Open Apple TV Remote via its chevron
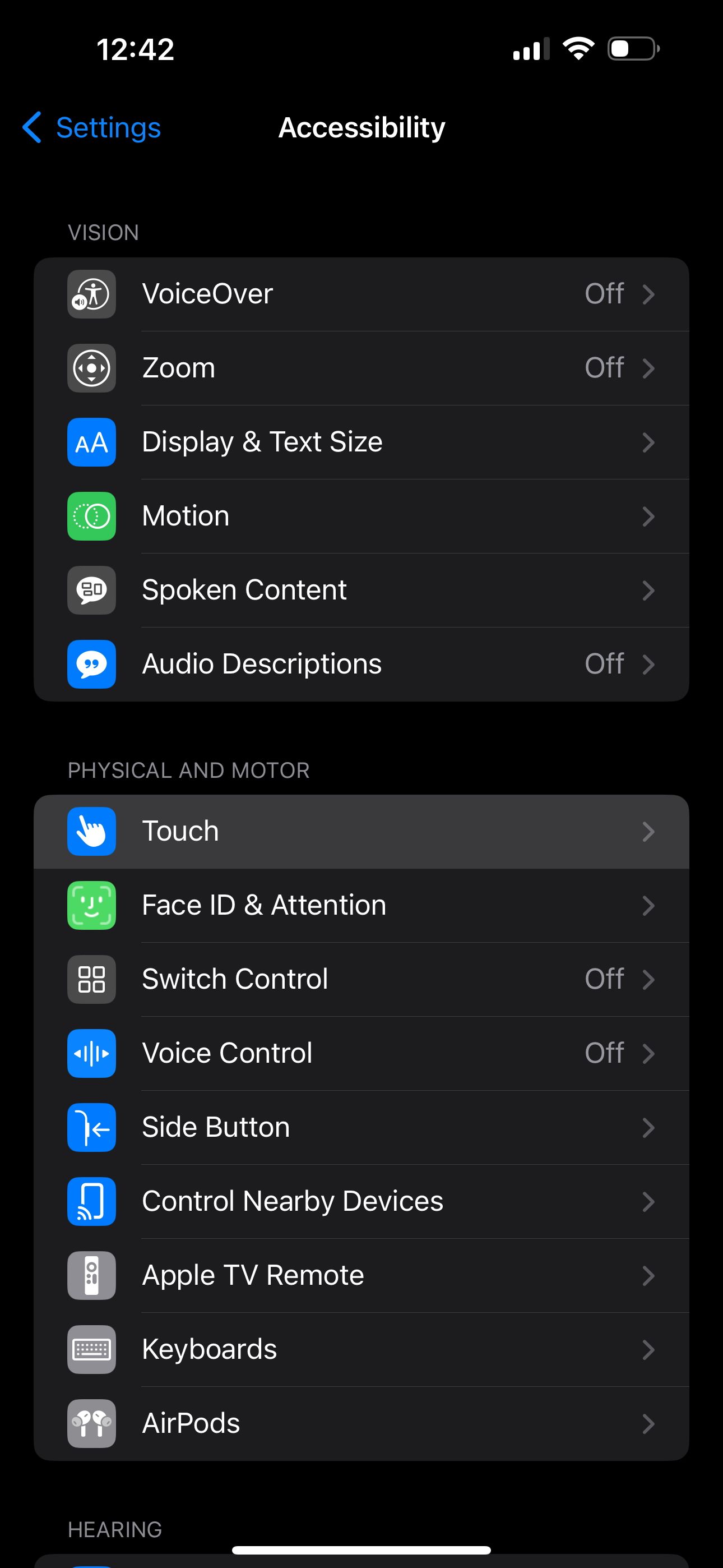 pos(649,1276)
